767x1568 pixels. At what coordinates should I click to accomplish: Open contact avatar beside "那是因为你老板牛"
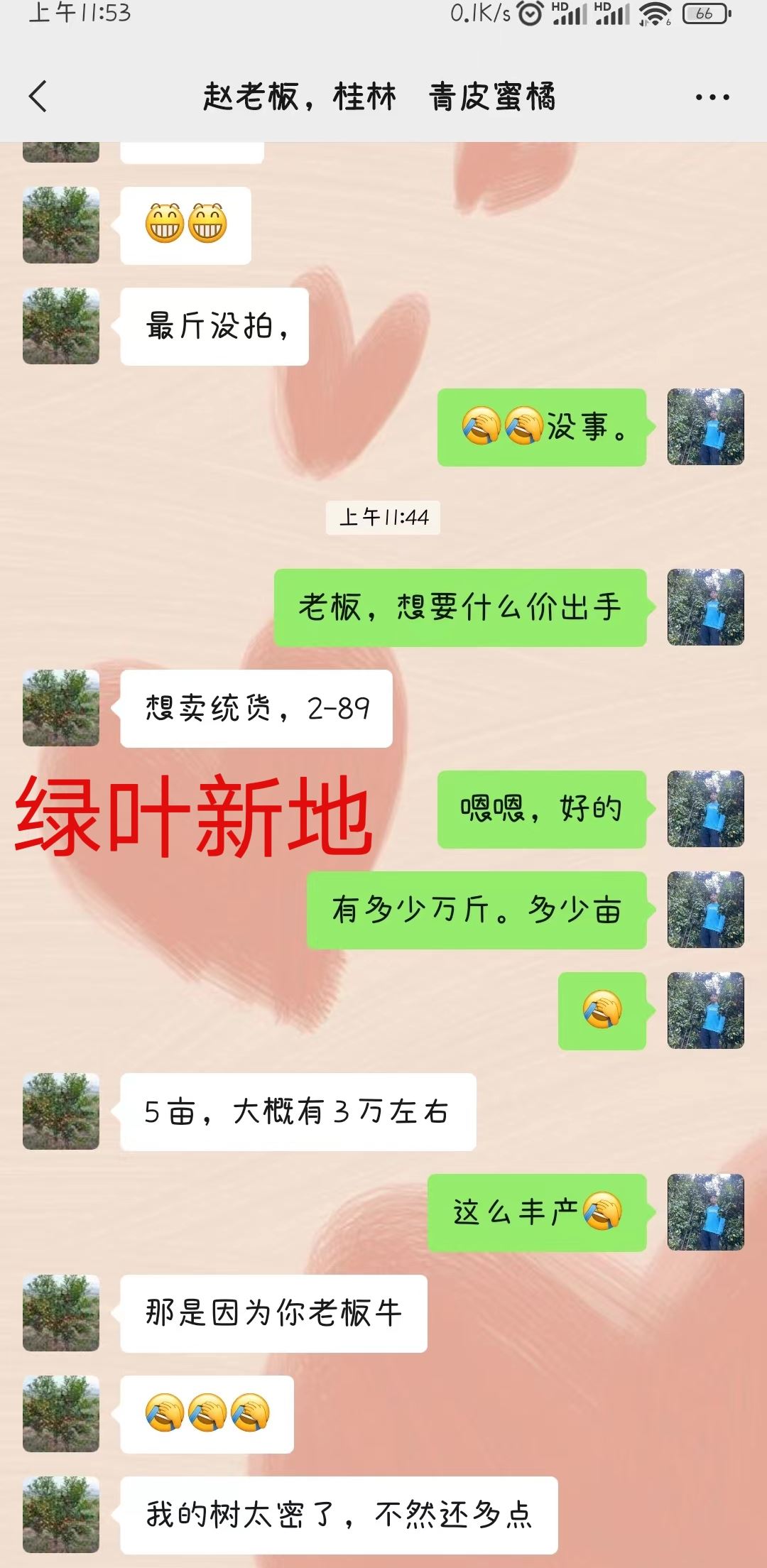pos(61,1313)
